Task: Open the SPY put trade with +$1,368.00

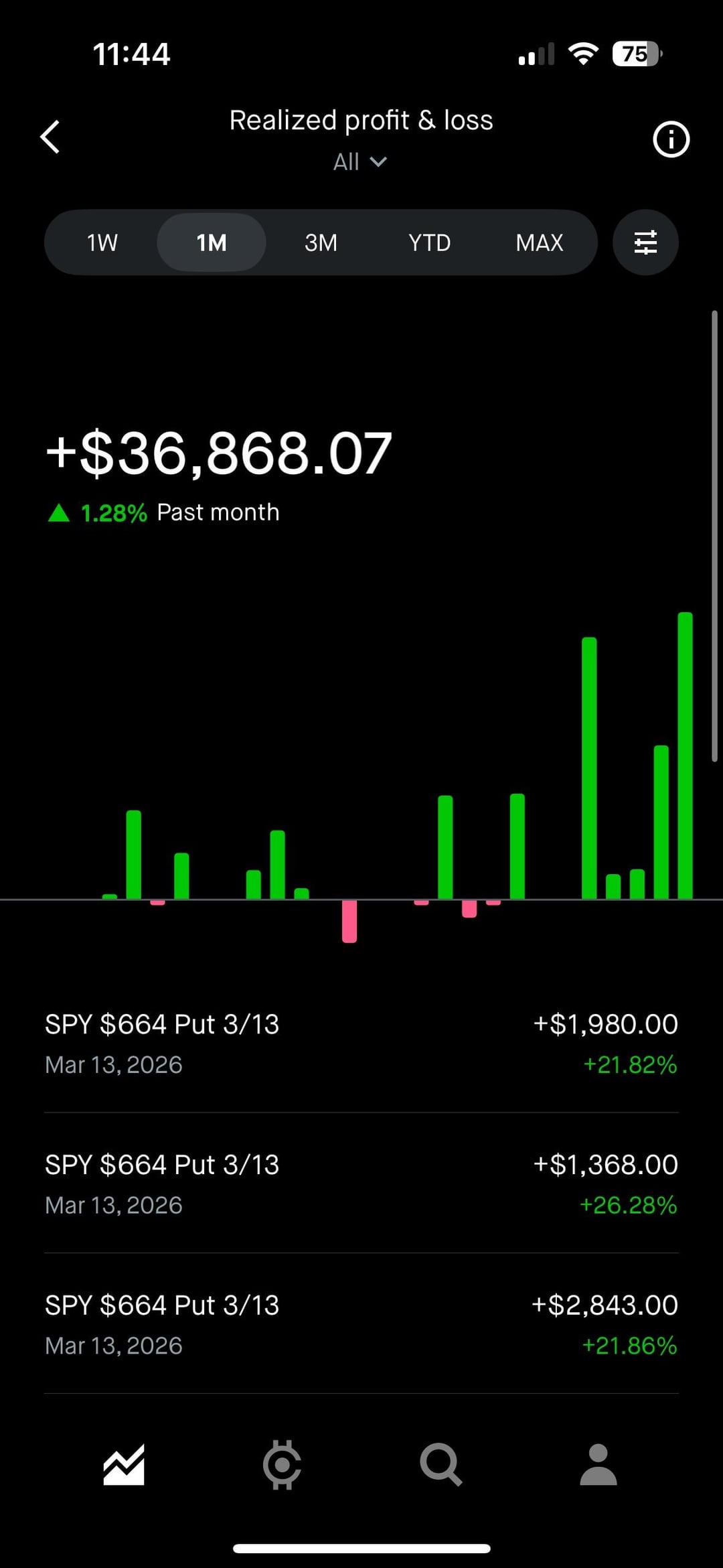Action: 361,1184
